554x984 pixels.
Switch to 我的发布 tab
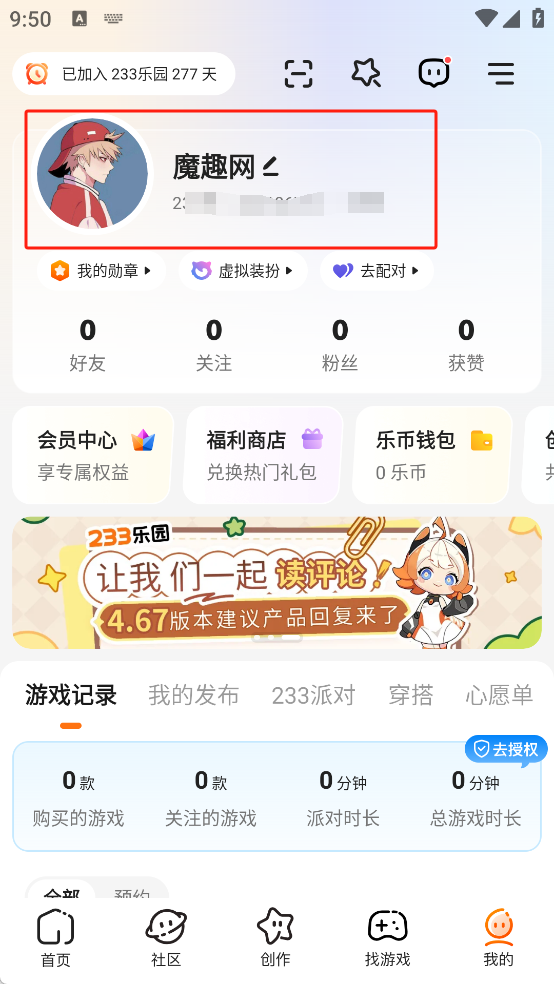[x=194, y=695]
